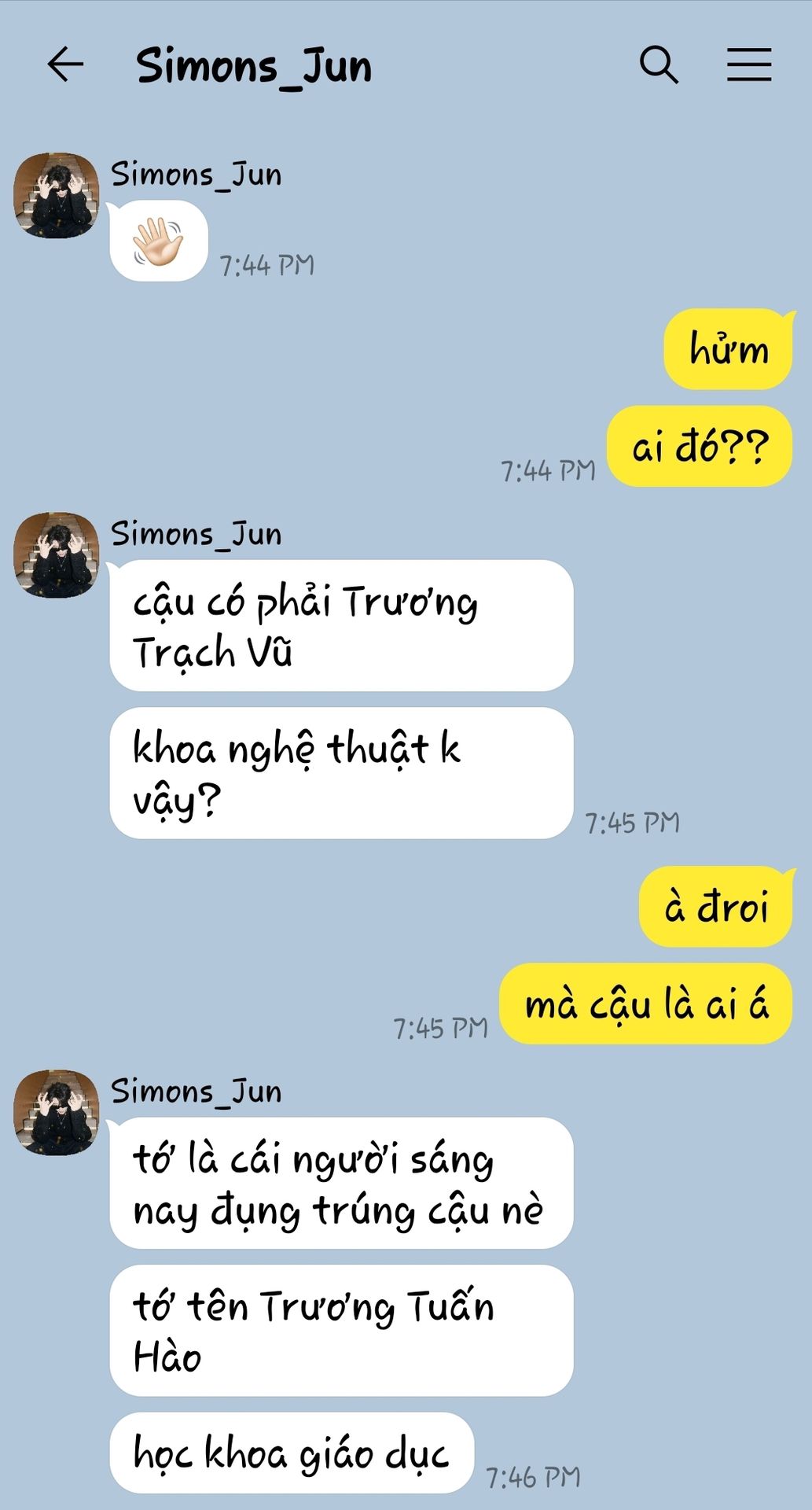Open the chat menu icon
This screenshot has width=812, height=1510.
[748, 64]
